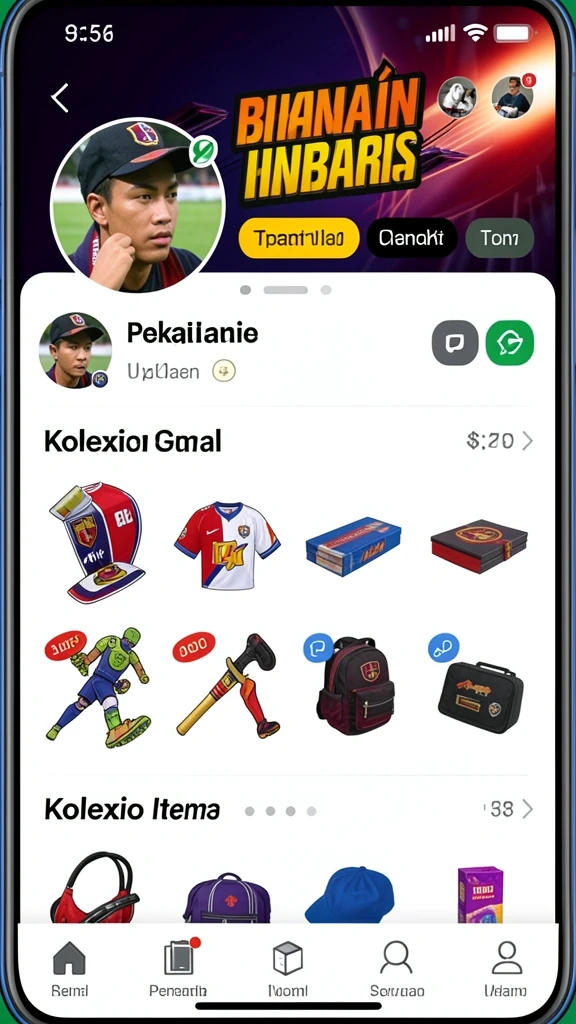This screenshot has width=576, height=1024.
Task: Tap the green icon beside Pekaiianie
Action: [510, 343]
